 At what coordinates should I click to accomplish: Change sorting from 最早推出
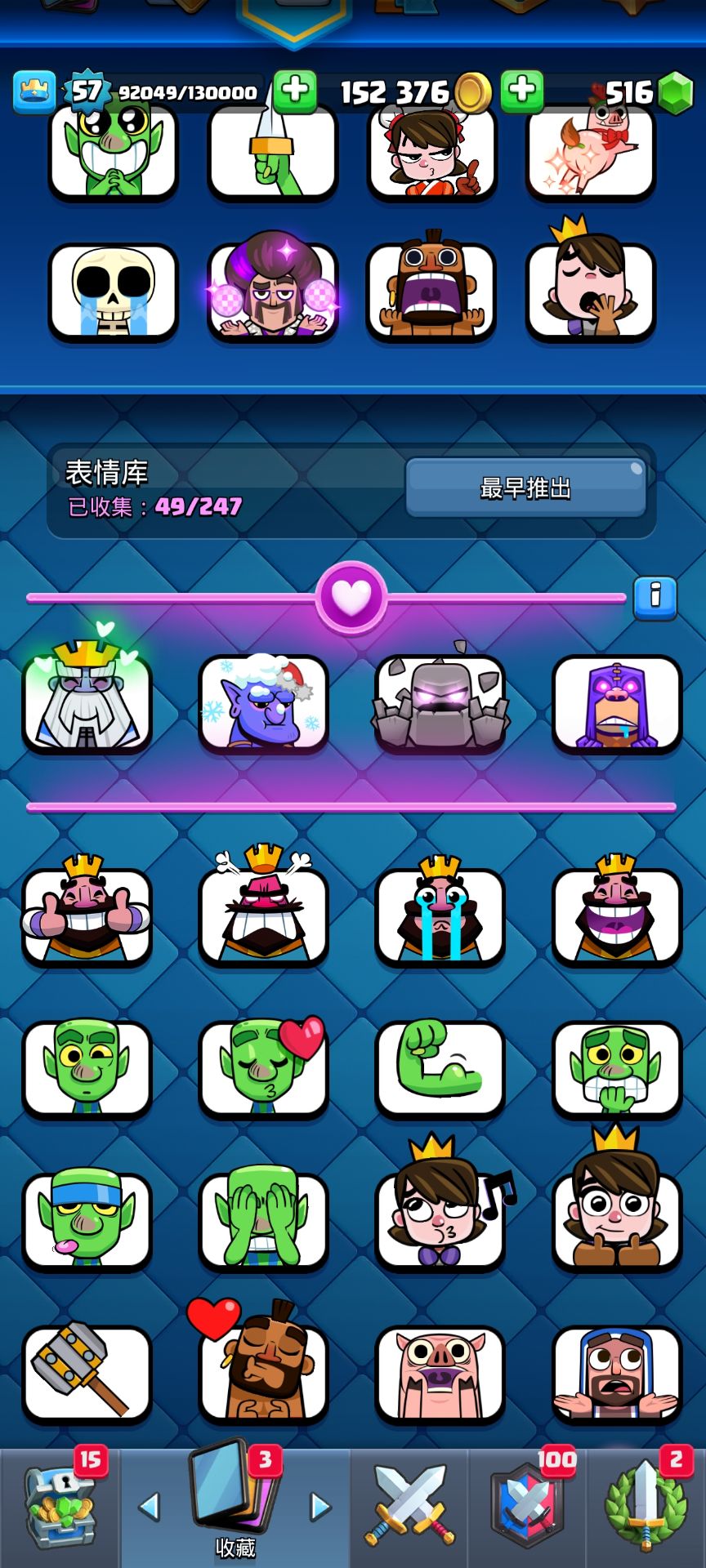525,488
